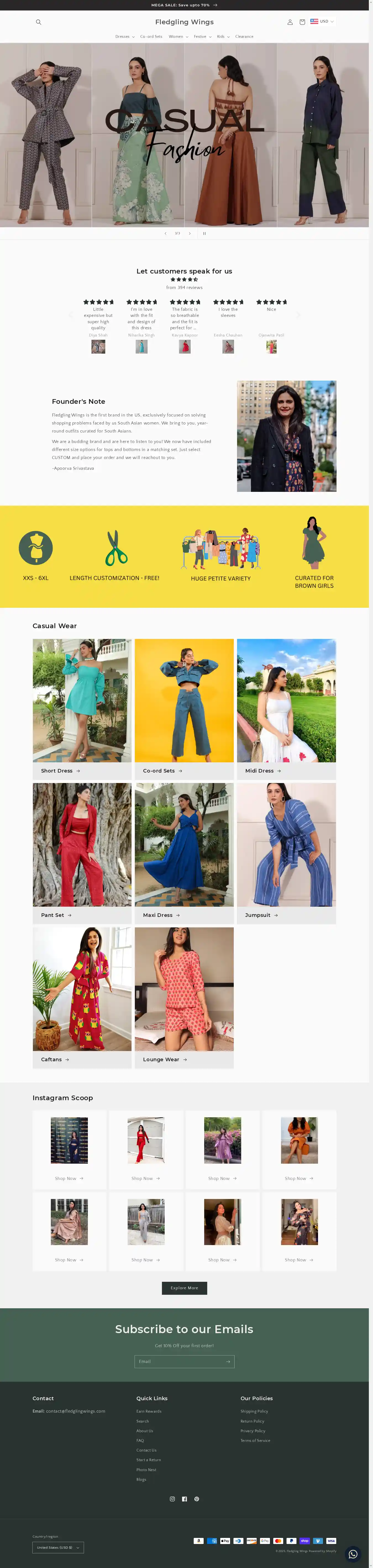This screenshot has width=373, height=1568.
Task: Open the Co-ord Sets collection card
Action: [163, 771]
